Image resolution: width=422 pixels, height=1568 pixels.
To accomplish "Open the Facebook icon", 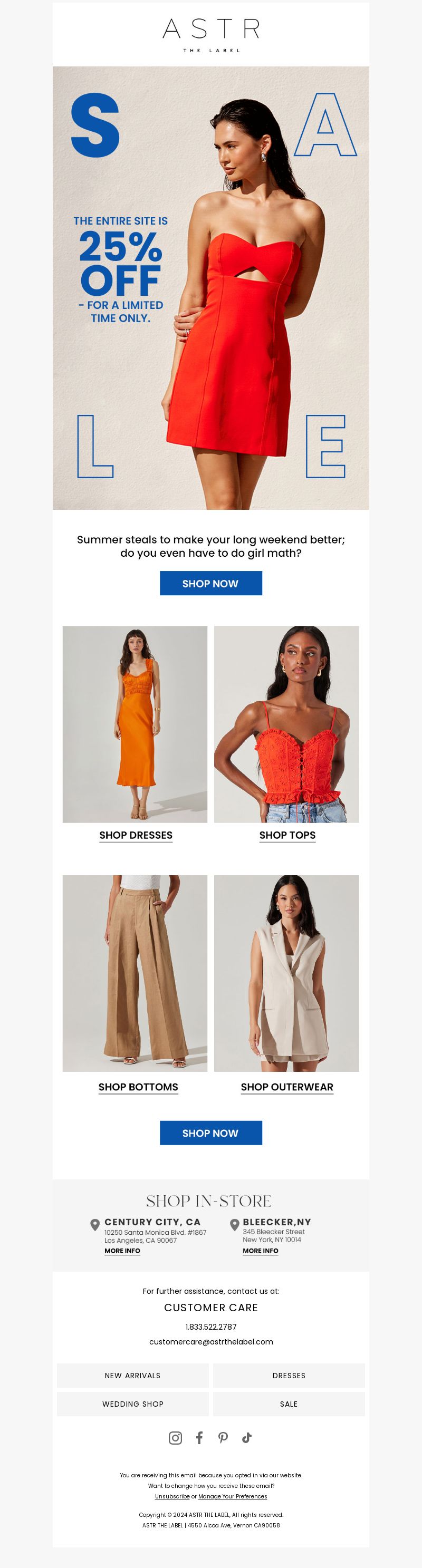I will 199,1438.
